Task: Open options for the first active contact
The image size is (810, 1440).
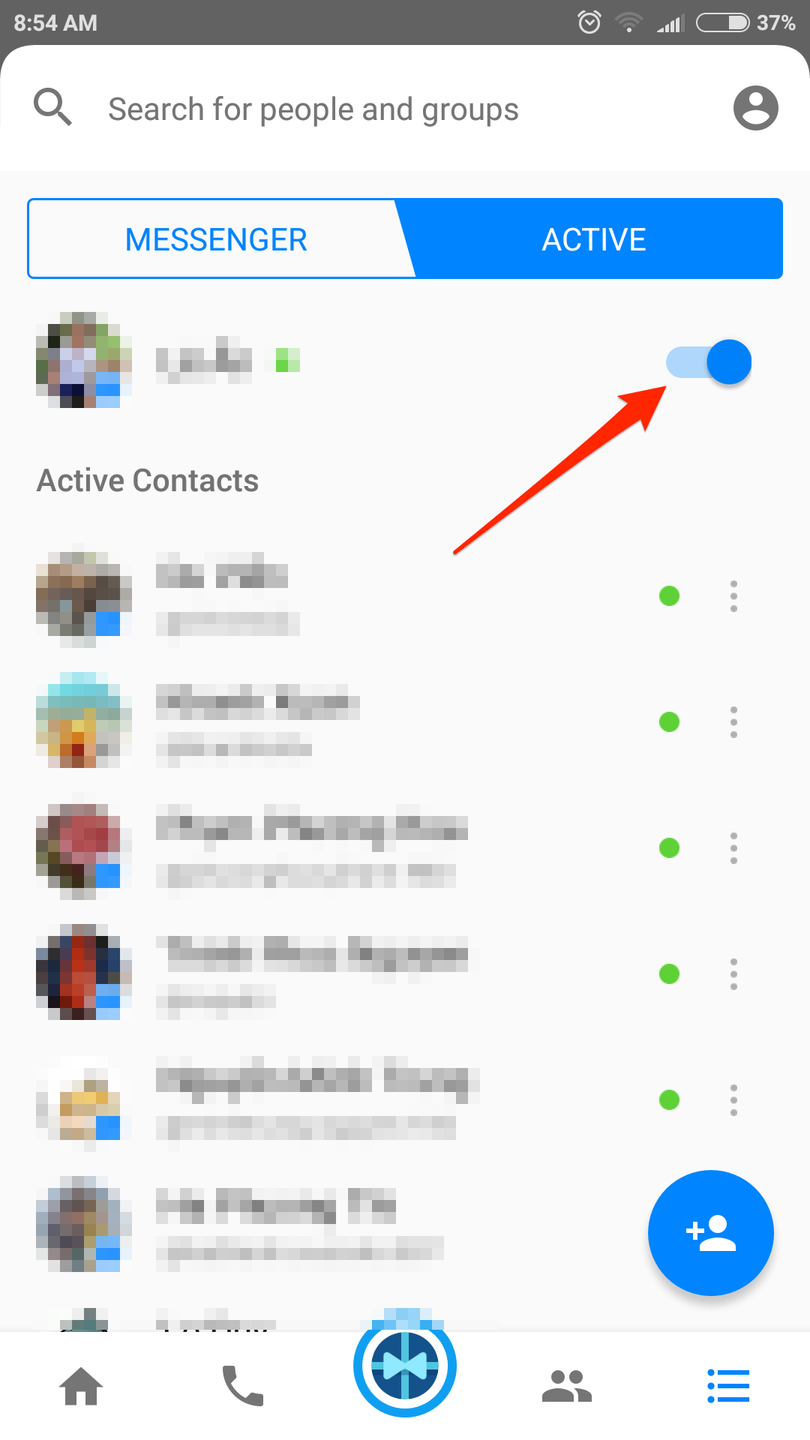Action: pos(734,596)
